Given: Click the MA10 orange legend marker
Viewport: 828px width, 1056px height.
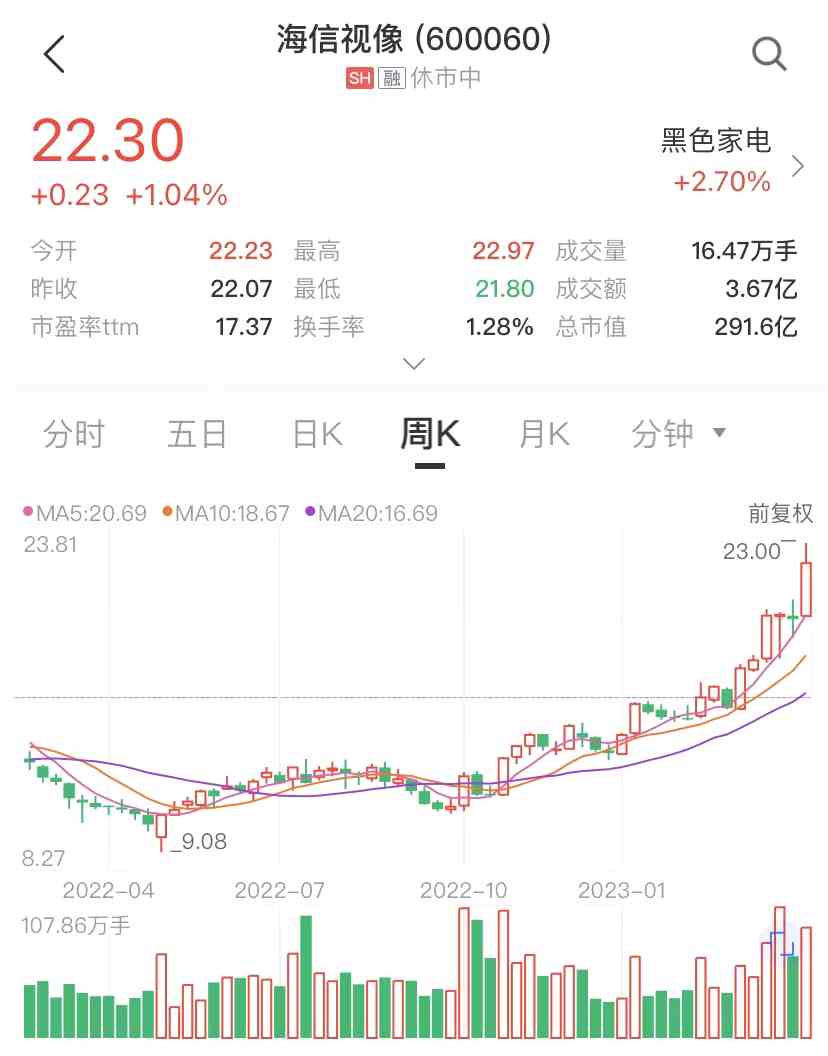Looking at the screenshot, I should [165, 511].
